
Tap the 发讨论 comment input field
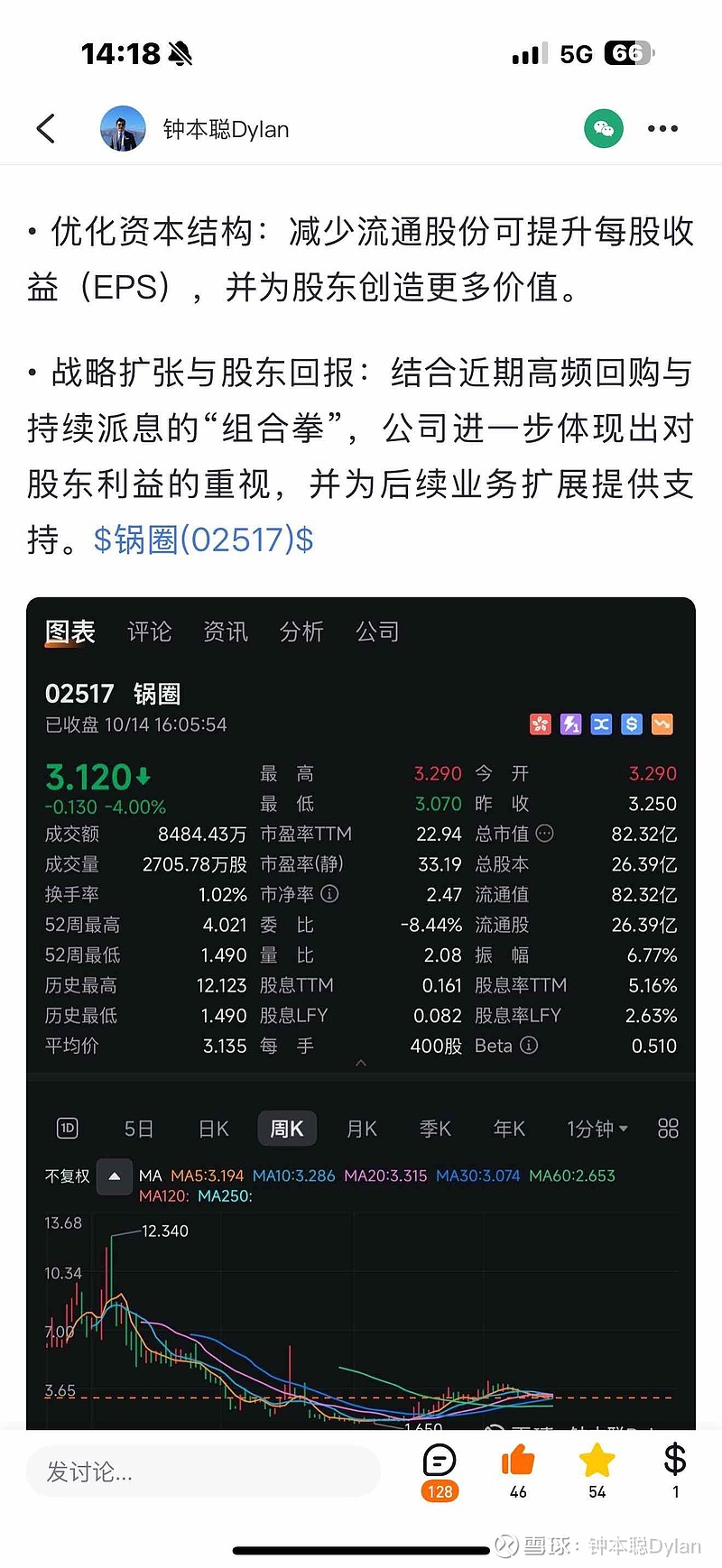[203, 1471]
